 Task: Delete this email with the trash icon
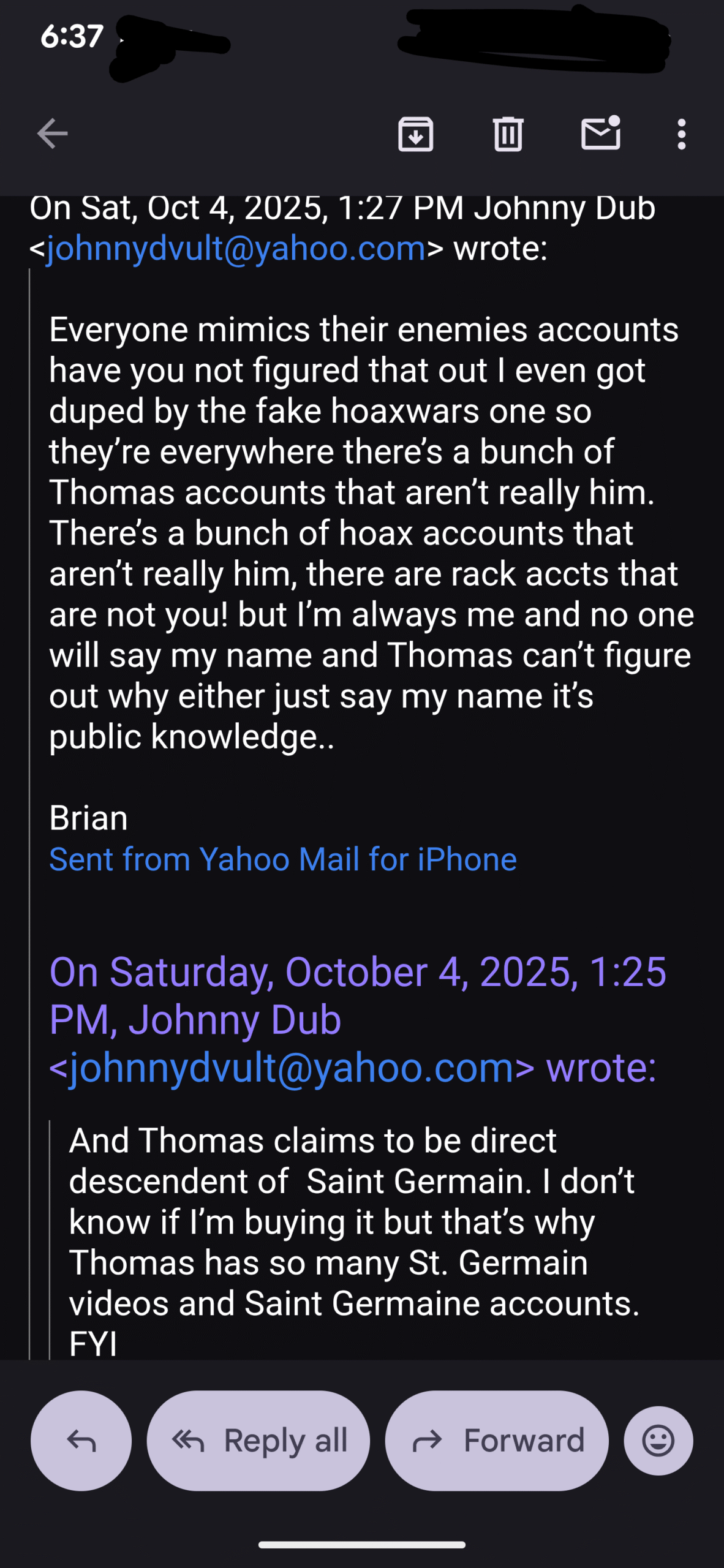tap(508, 134)
